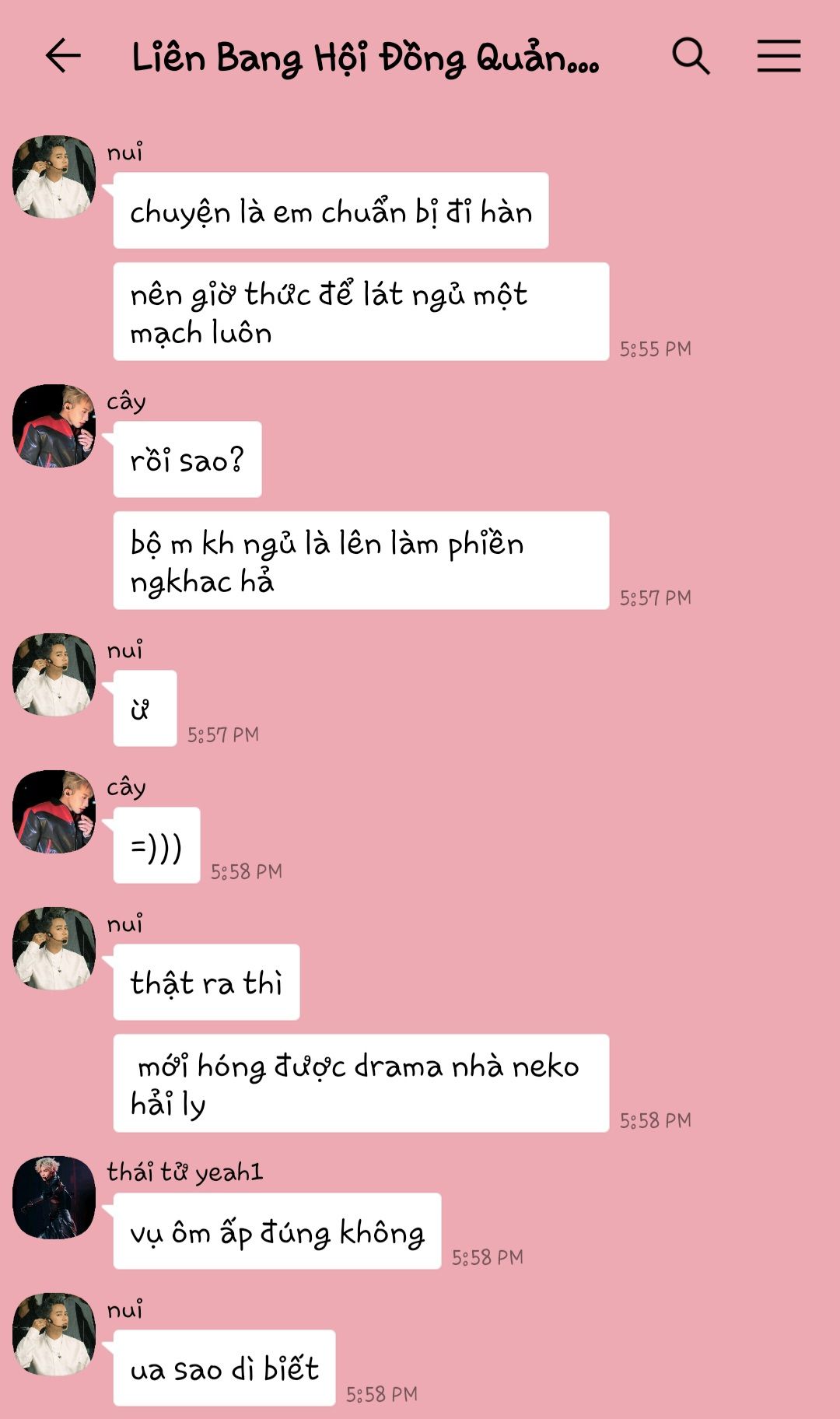
Task: Open thái tử yeah1's profile picture
Action: 54,1197
